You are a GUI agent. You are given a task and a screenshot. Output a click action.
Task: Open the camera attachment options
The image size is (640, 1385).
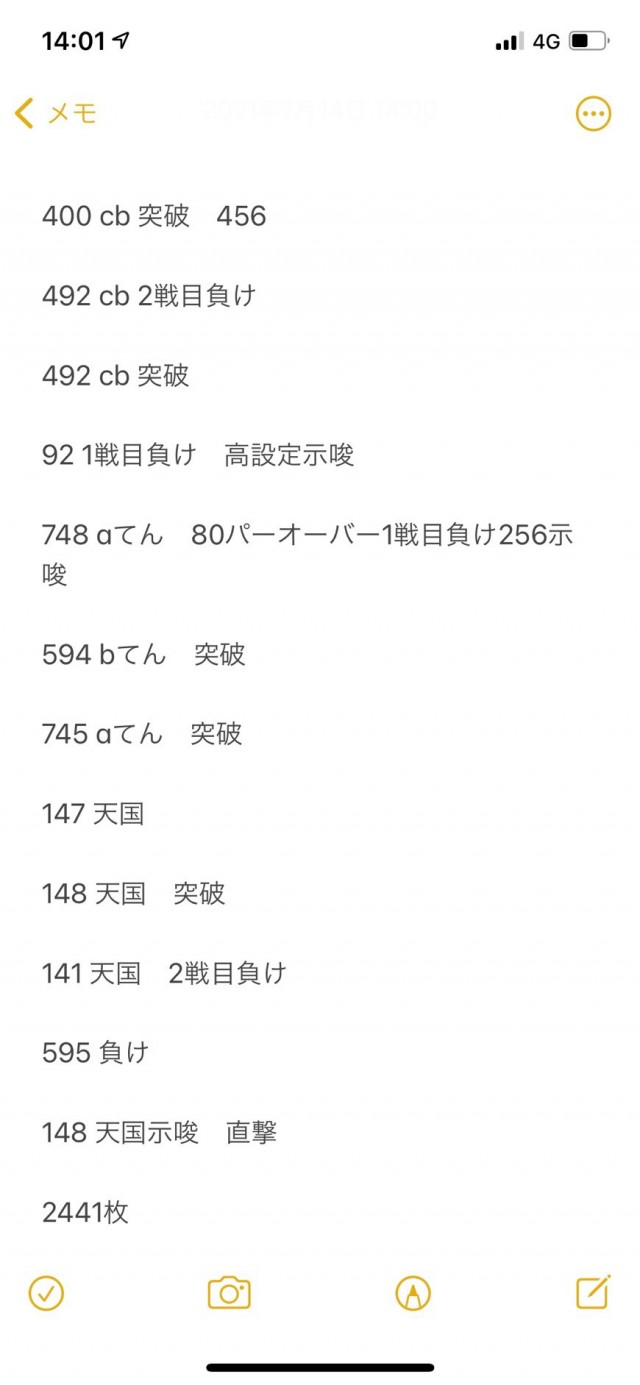pos(229,1293)
